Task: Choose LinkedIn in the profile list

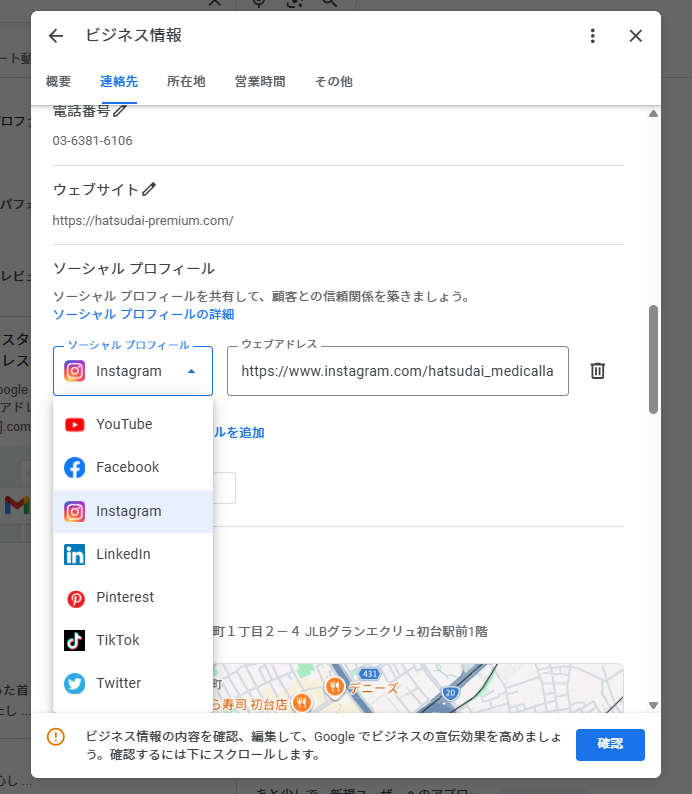Action: tap(123, 554)
